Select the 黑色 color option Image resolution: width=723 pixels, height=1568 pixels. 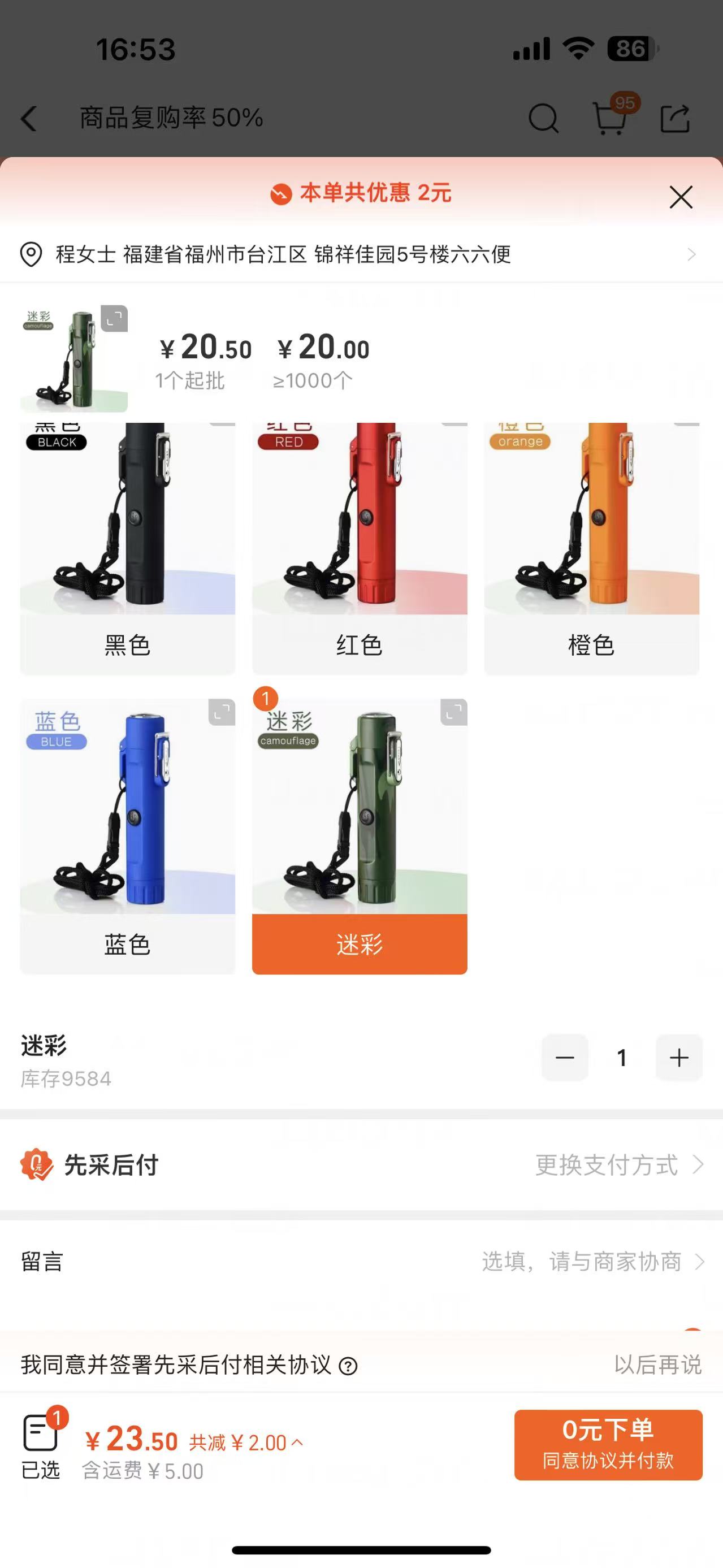[x=127, y=644]
